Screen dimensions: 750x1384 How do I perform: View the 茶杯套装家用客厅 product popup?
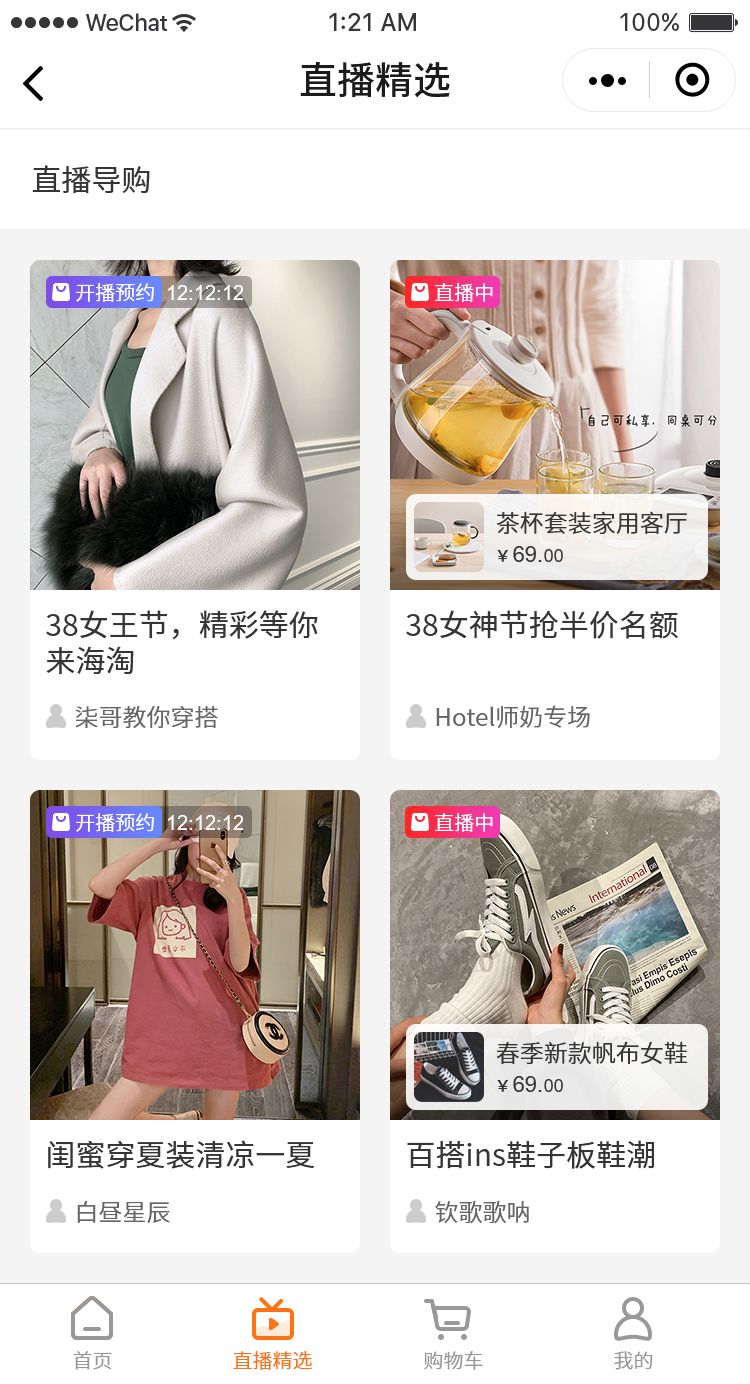tap(557, 537)
